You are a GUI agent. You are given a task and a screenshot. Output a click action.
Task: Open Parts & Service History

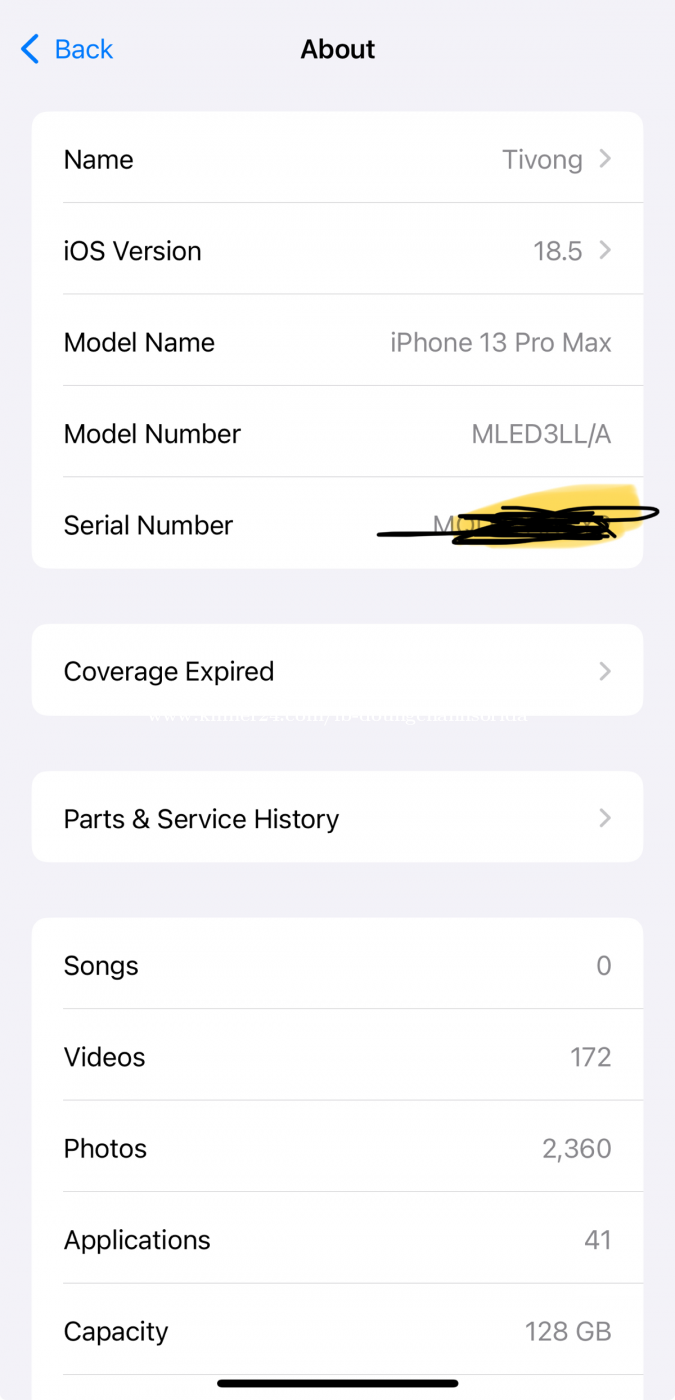(337, 819)
